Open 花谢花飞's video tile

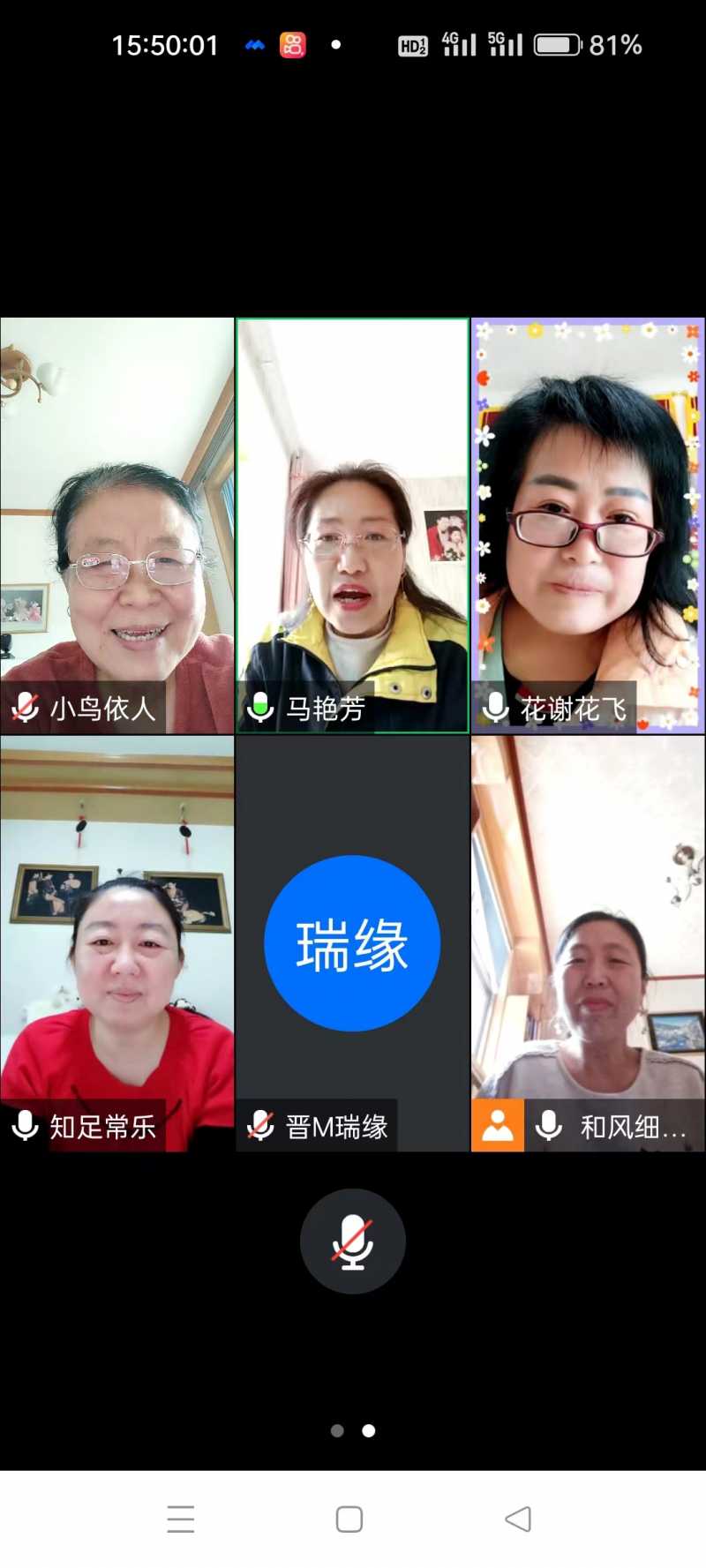[x=588, y=525]
